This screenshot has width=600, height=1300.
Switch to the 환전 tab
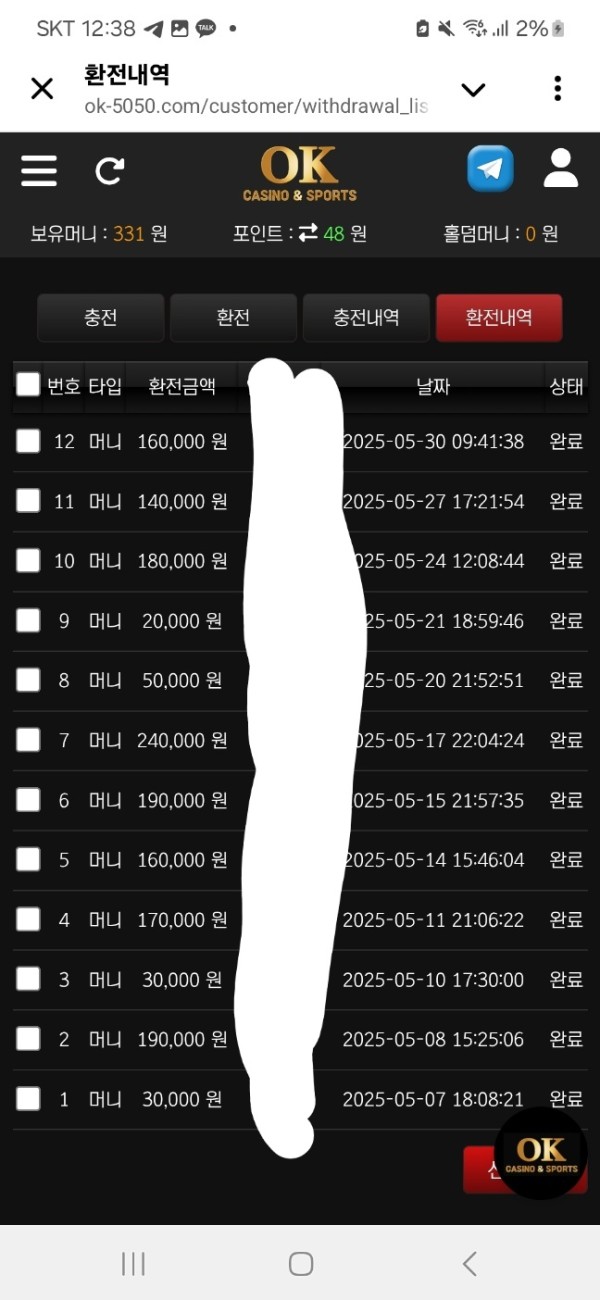pos(233,318)
